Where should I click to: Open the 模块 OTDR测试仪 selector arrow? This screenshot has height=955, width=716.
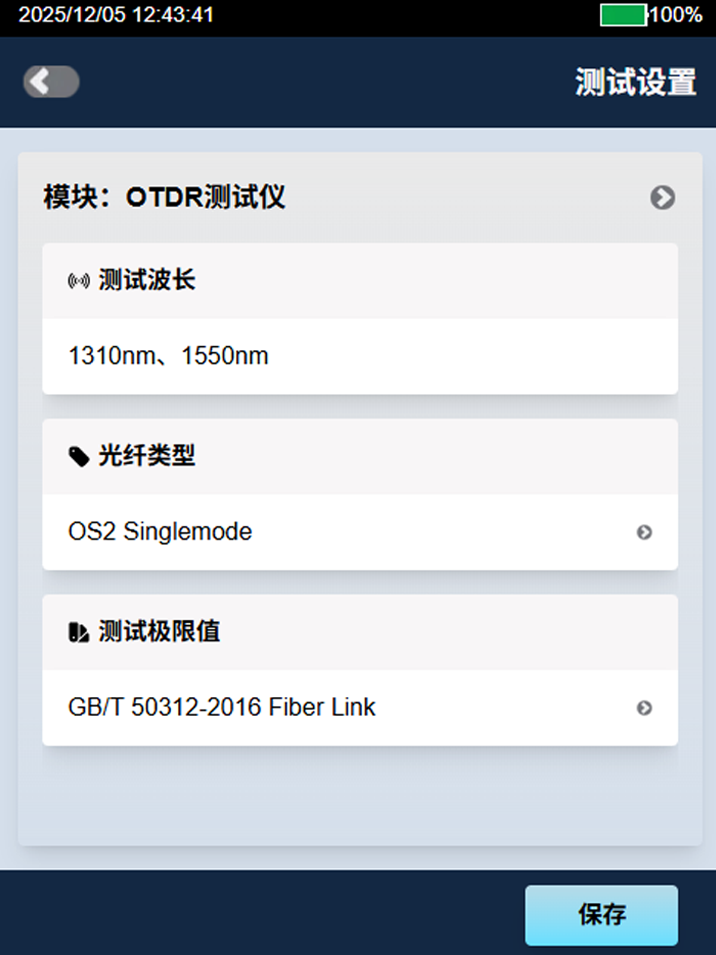click(x=662, y=198)
